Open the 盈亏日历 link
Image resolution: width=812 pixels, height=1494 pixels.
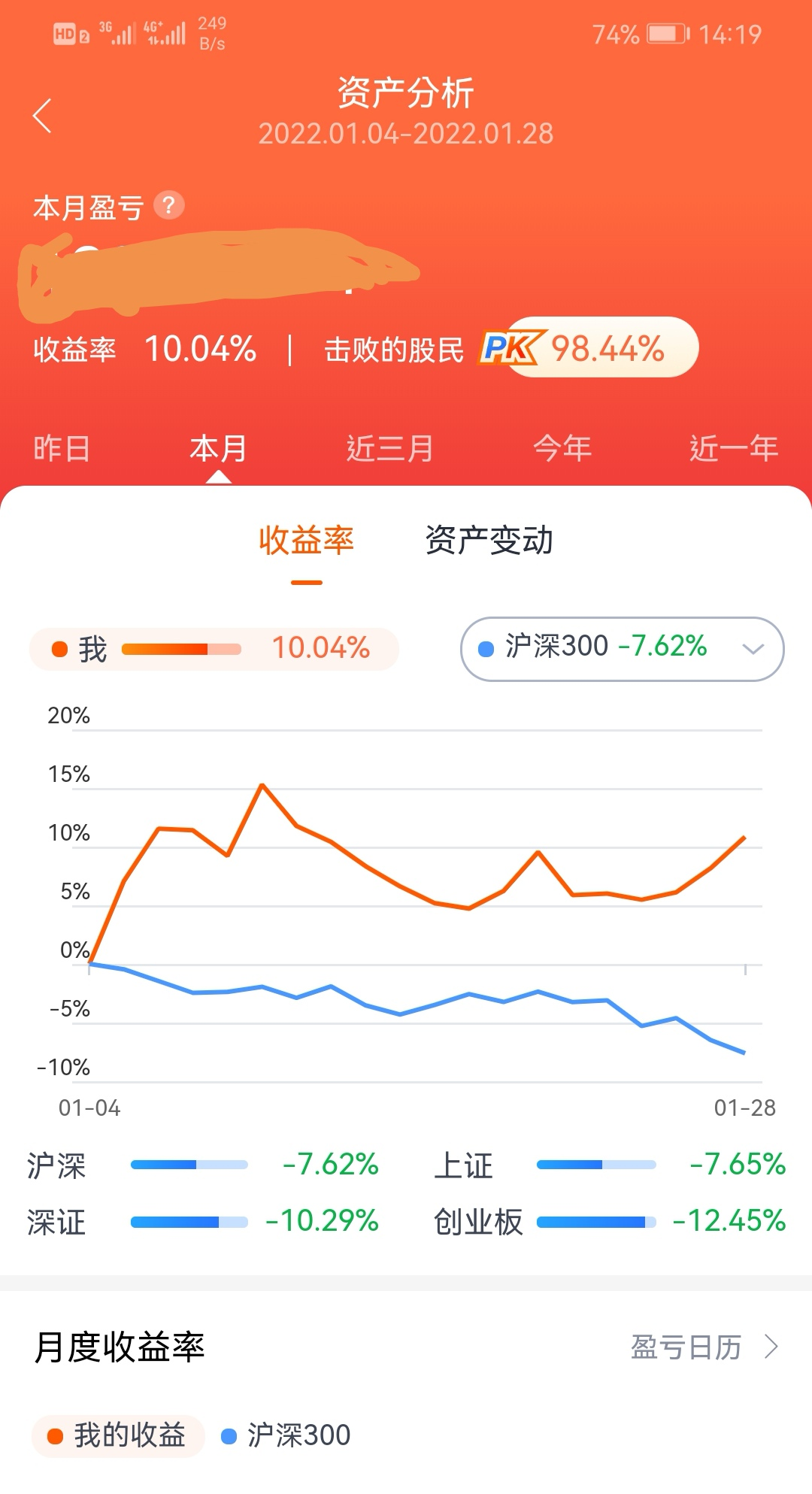coord(704,1347)
